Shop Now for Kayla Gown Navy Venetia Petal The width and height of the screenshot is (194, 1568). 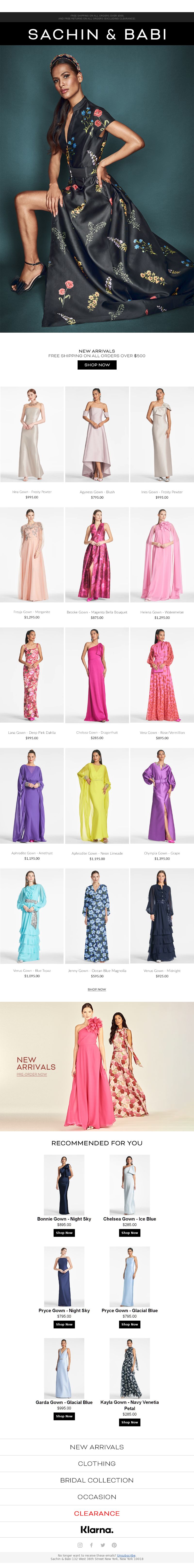(x=129, y=1422)
